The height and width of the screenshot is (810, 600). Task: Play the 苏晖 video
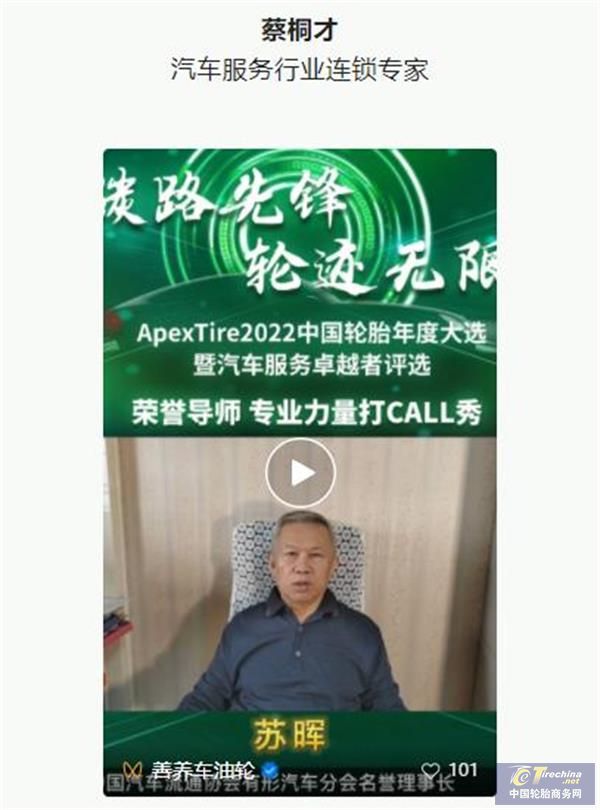(300, 472)
